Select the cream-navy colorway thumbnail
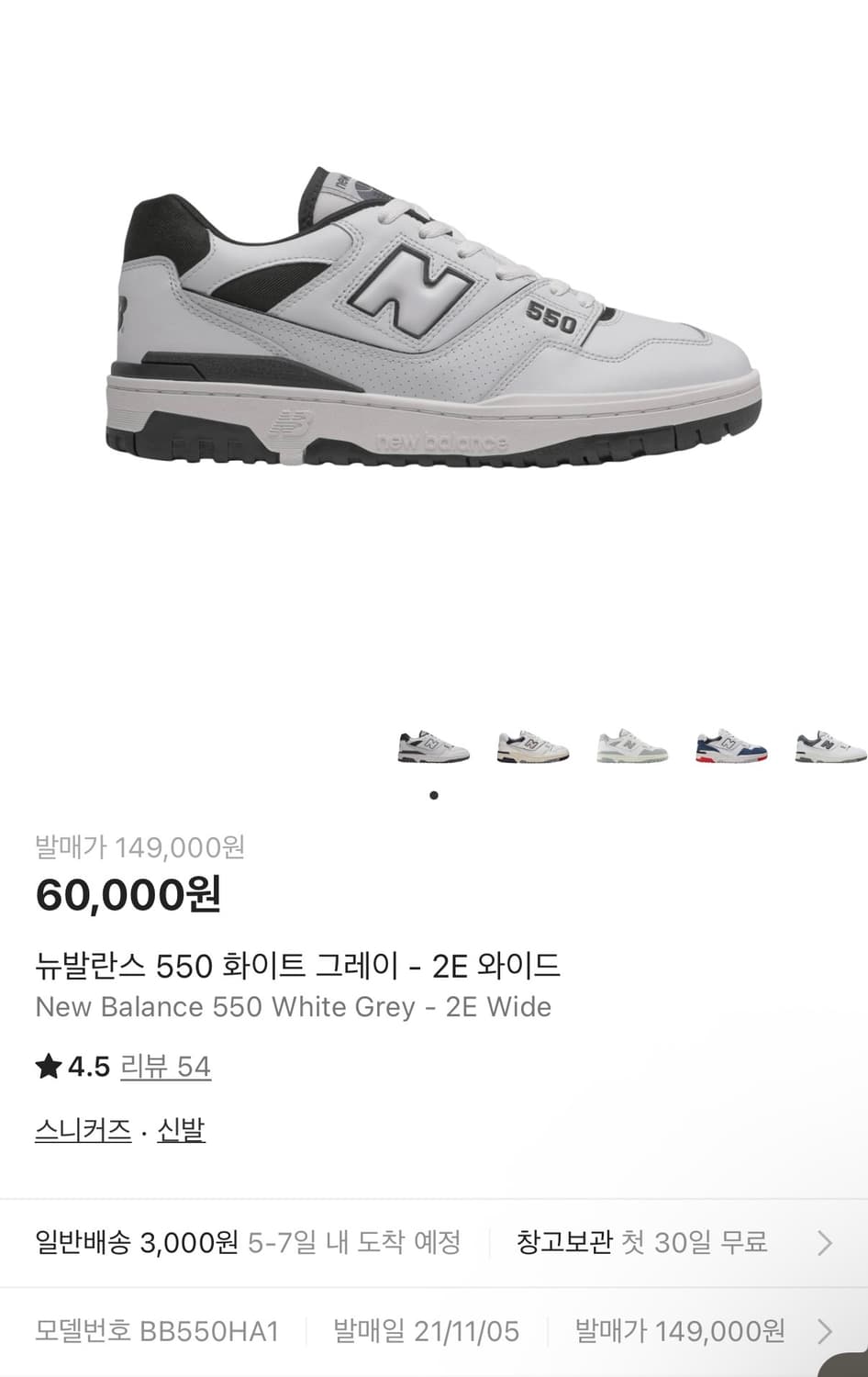This screenshot has width=868, height=1377. pos(530,744)
